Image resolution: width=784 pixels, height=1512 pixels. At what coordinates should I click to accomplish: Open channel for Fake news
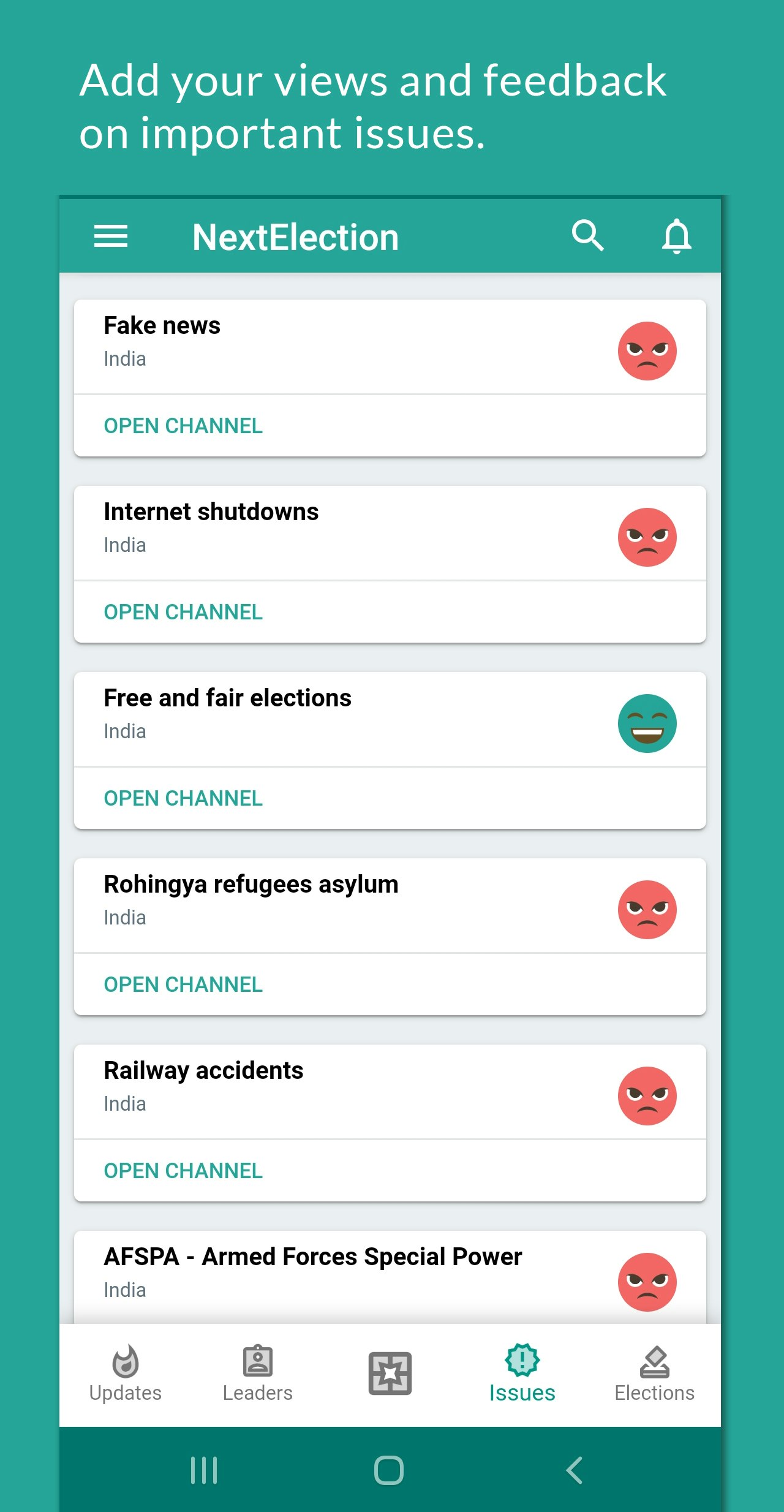pos(183,426)
